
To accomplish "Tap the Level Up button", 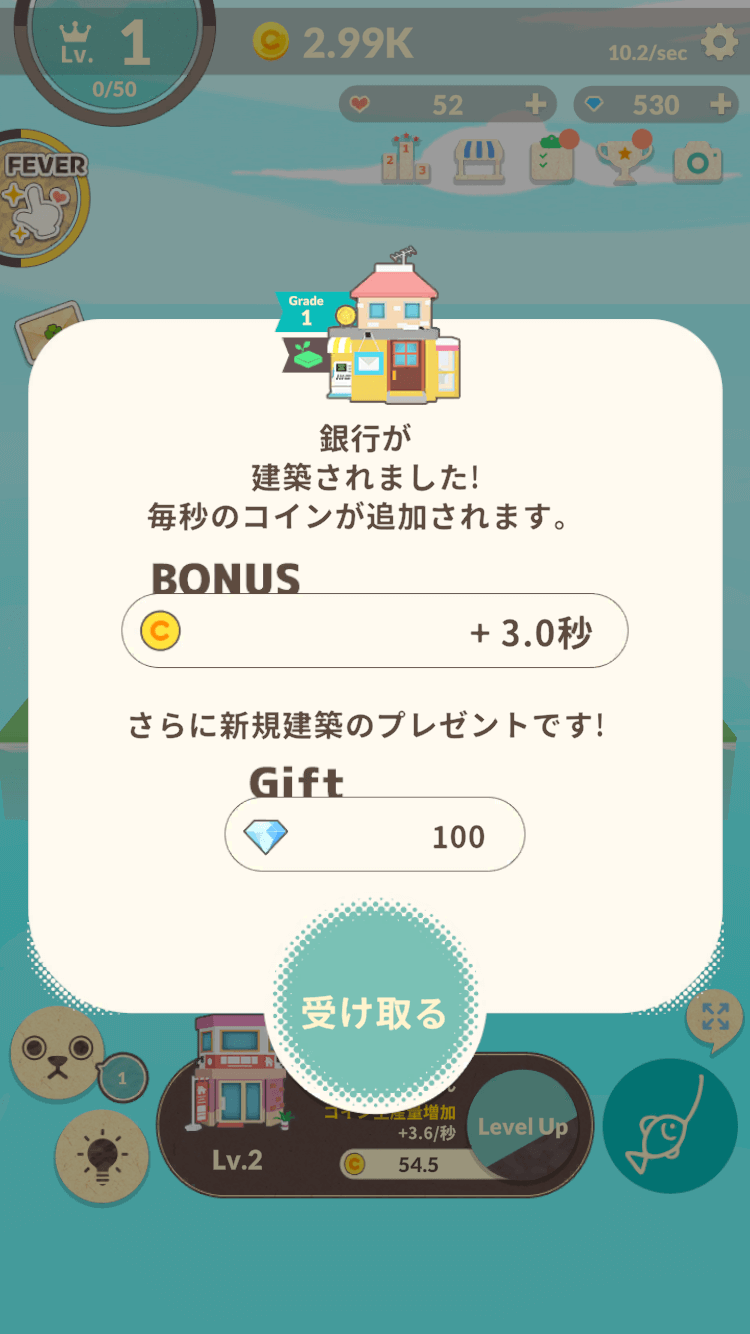I will click(x=522, y=1127).
